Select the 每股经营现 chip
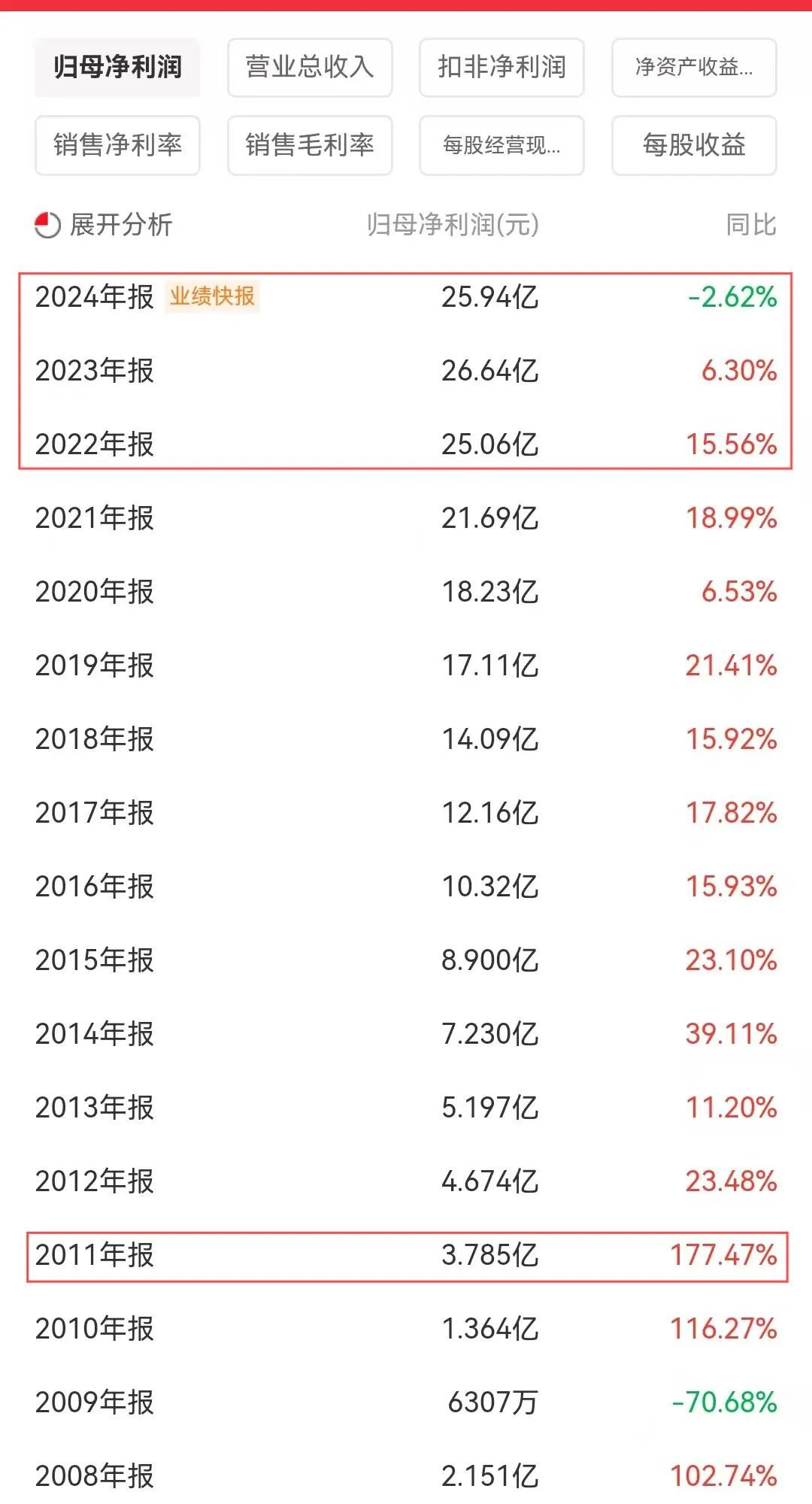The image size is (812, 1504). click(x=501, y=145)
